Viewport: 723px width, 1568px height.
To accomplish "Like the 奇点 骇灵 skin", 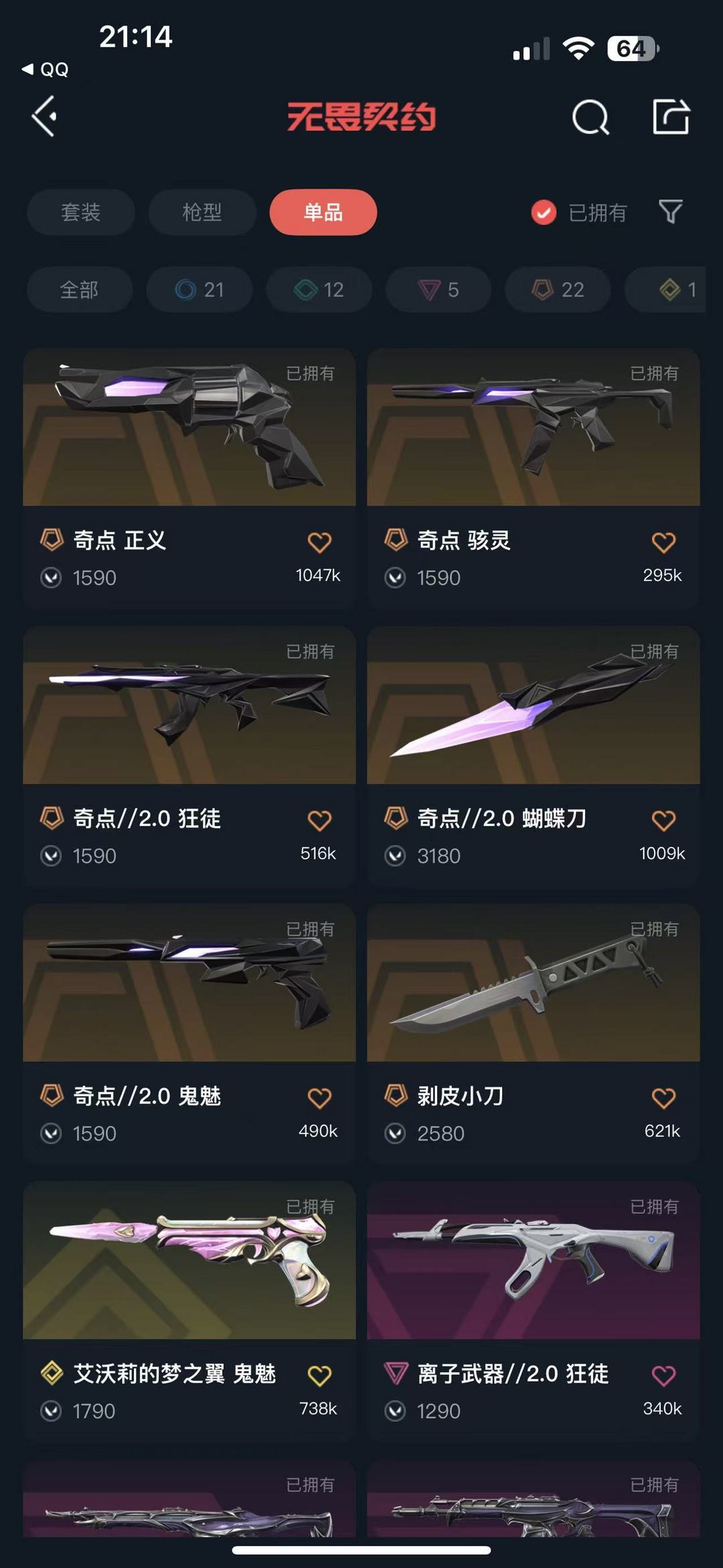I will [x=663, y=542].
